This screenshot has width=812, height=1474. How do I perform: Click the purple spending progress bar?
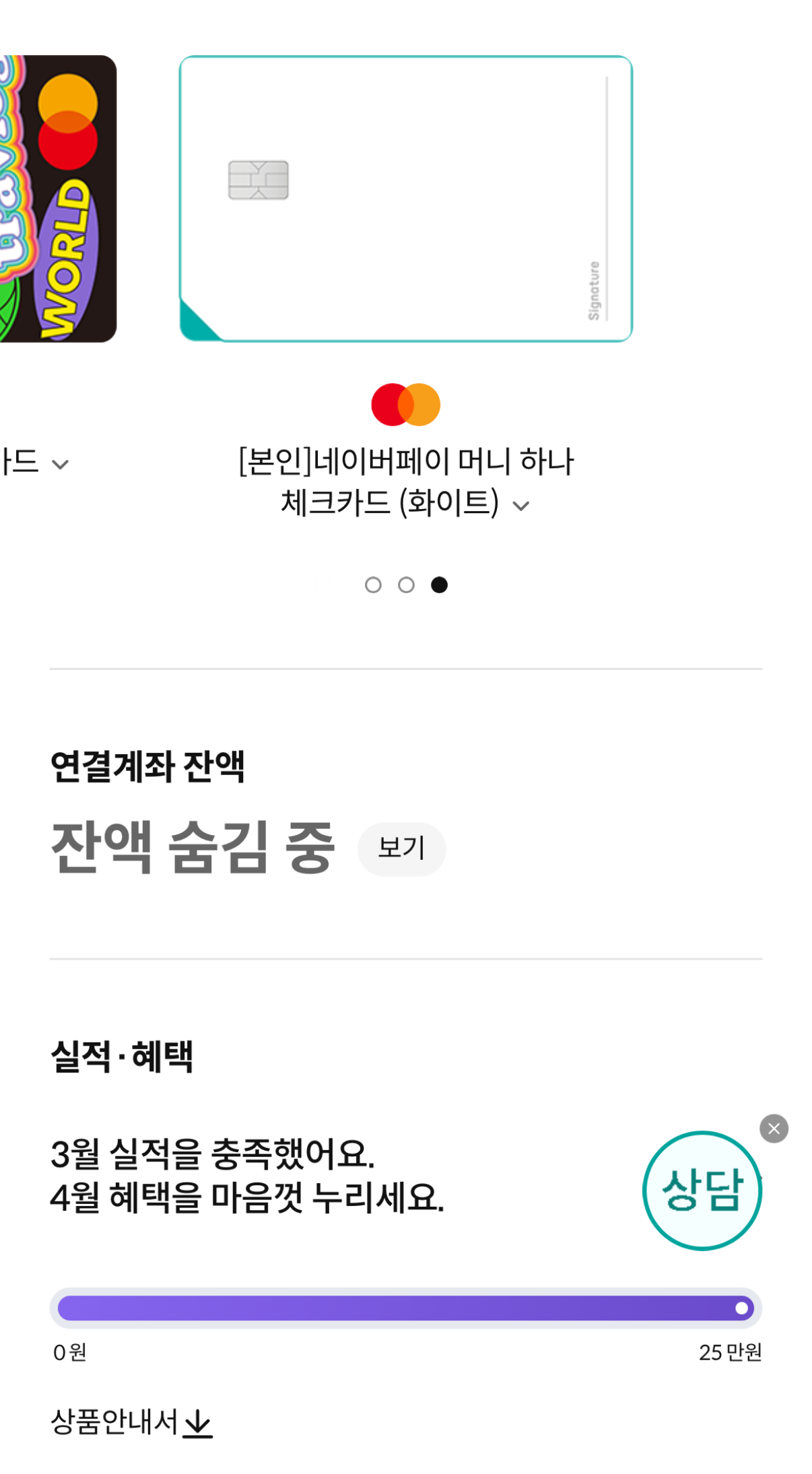click(x=404, y=1308)
